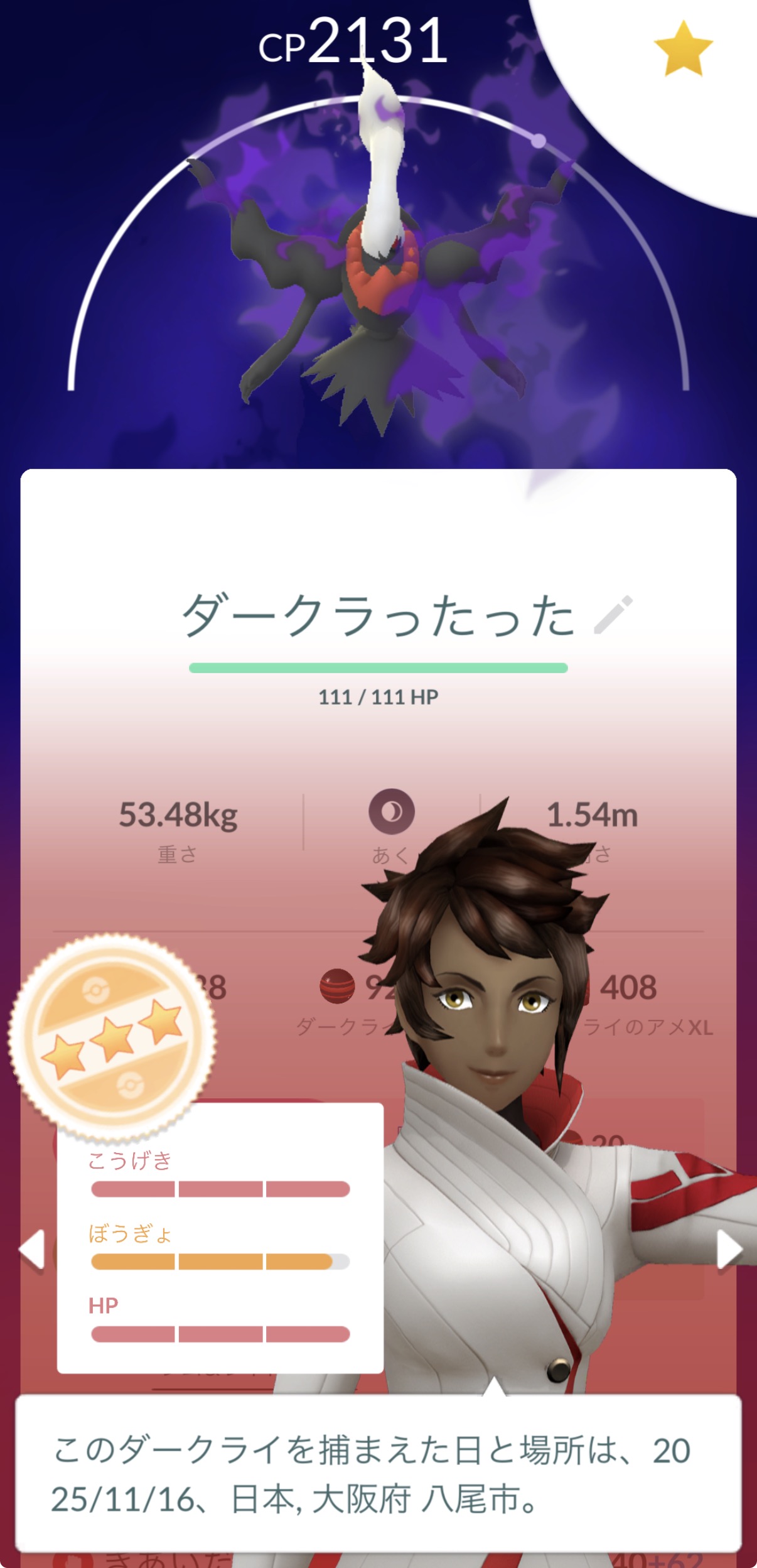Edit the nickname with the pencil icon
The image size is (757, 1568).
(613, 615)
